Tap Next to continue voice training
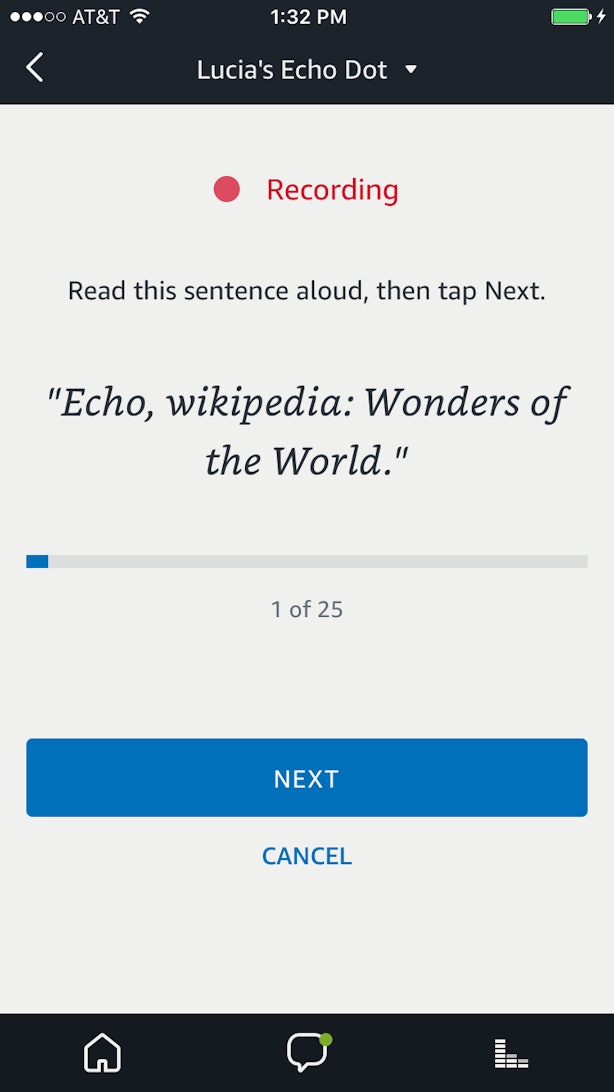The image size is (614, 1092). (306, 778)
